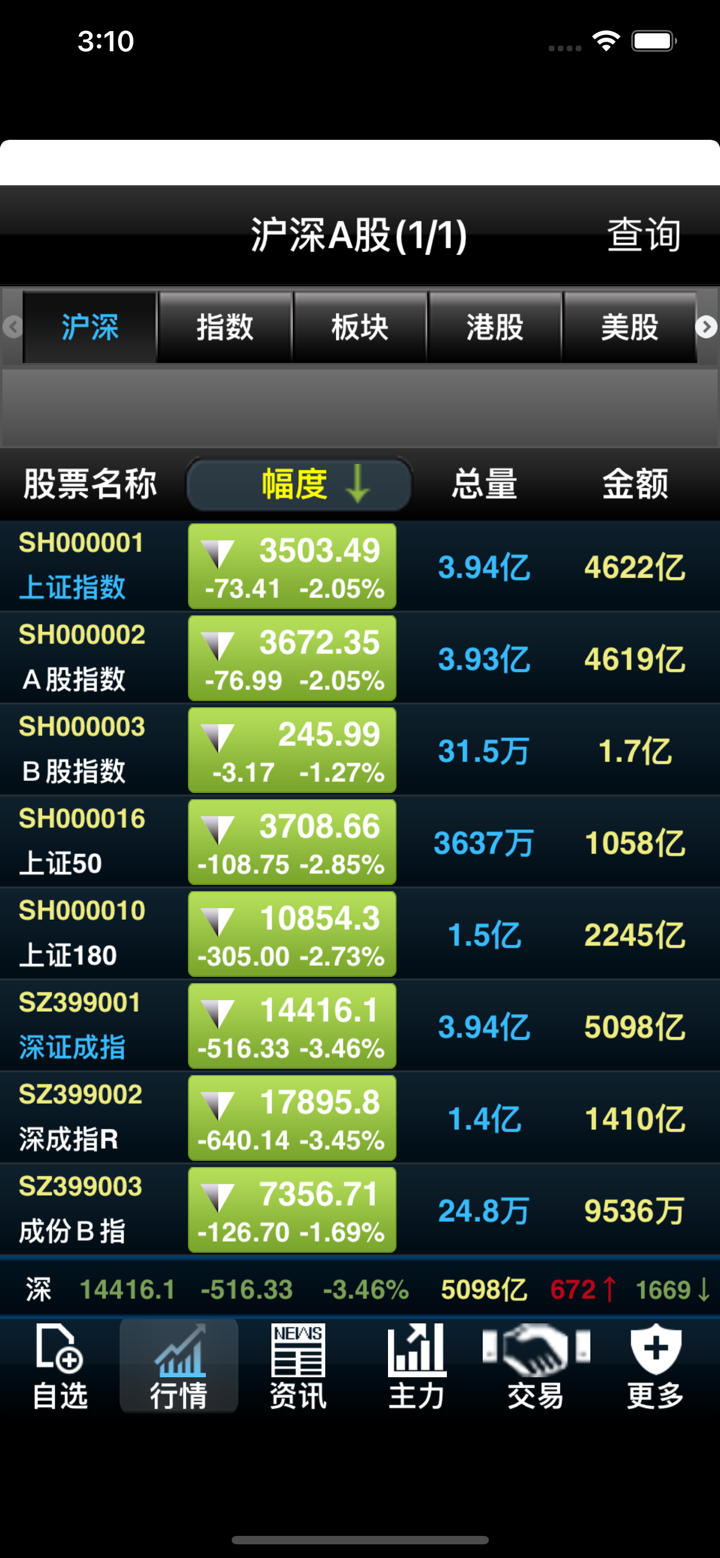
Task: Tap the 查询 search button
Action: [643, 236]
